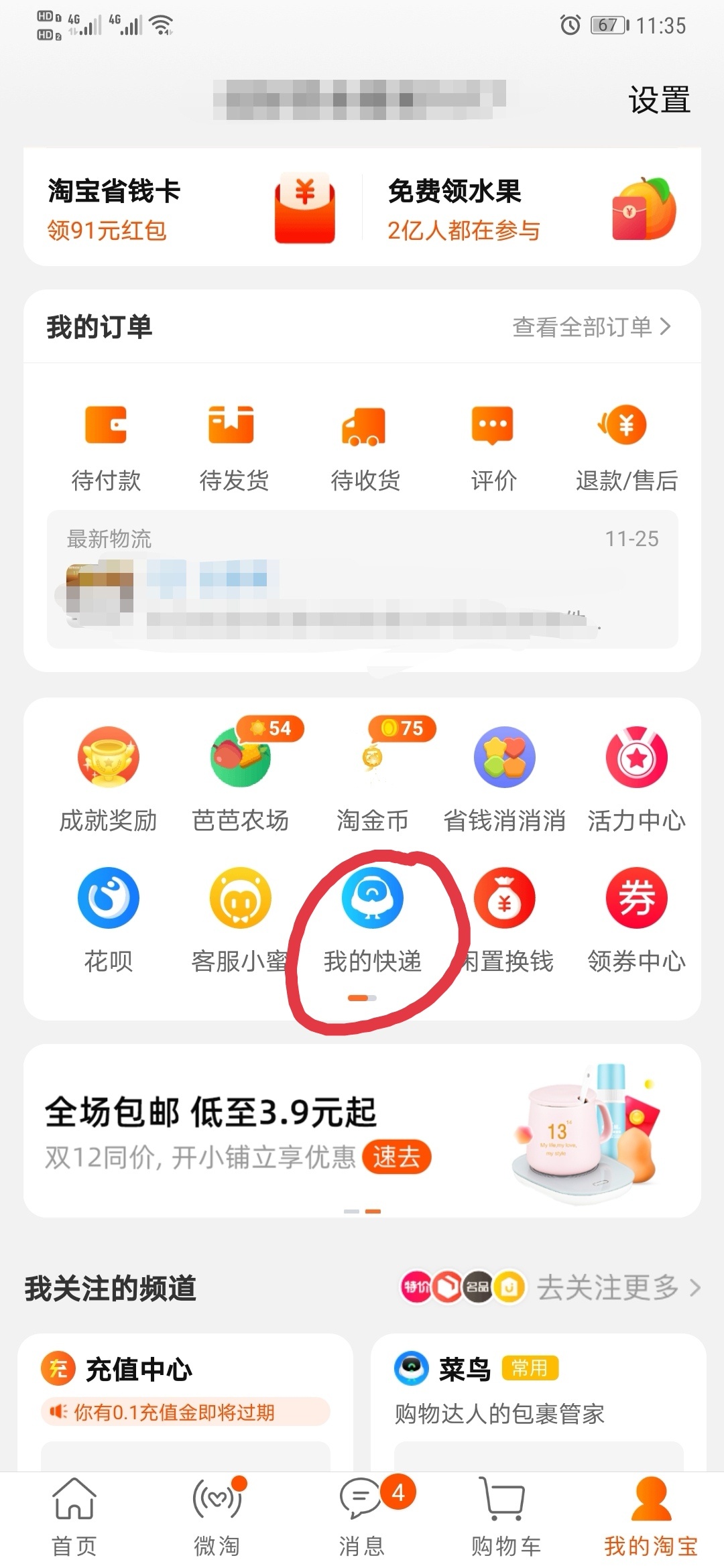Open 领券中心 coupon center
Screen dimensions: 724x1568
click(636, 919)
